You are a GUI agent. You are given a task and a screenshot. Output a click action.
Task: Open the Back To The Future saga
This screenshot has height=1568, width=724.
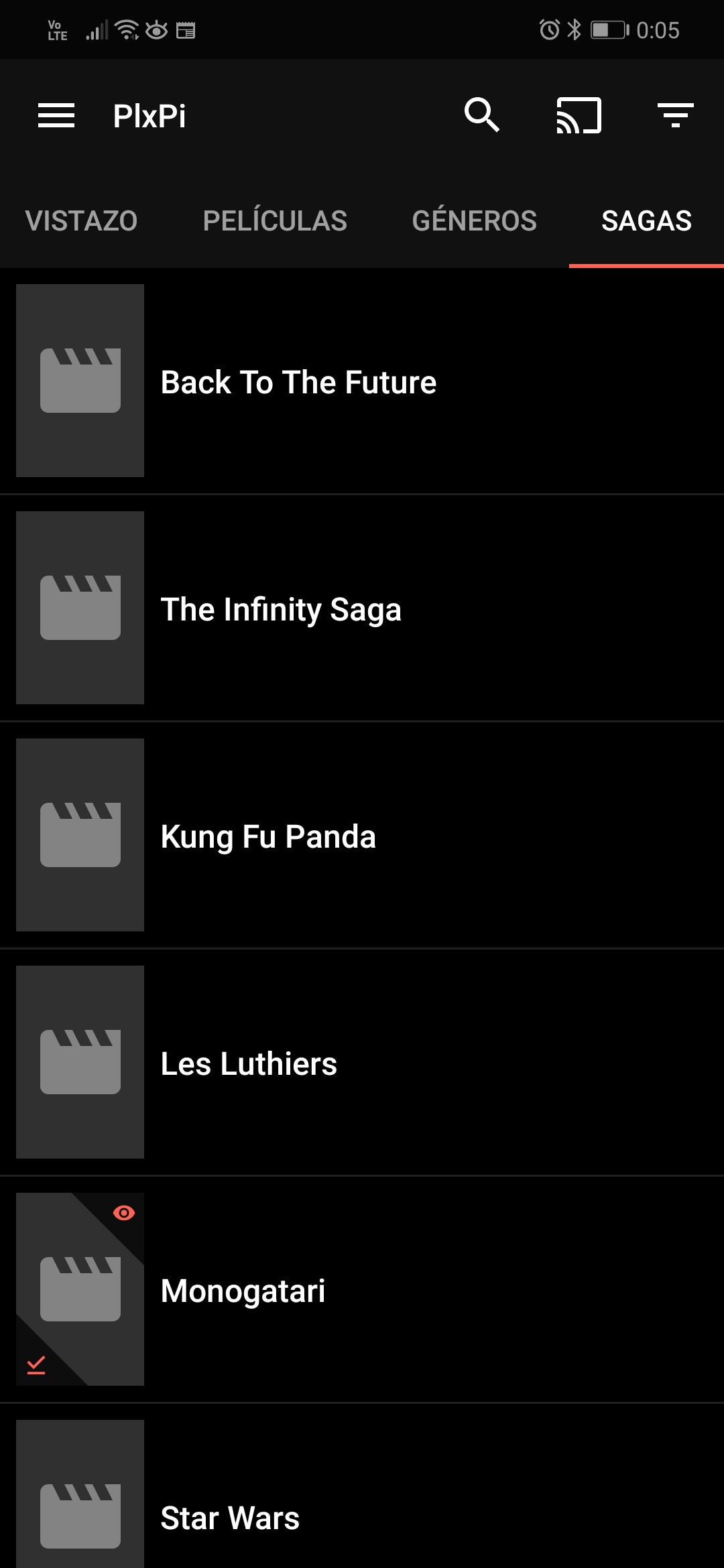pyautogui.click(x=362, y=381)
